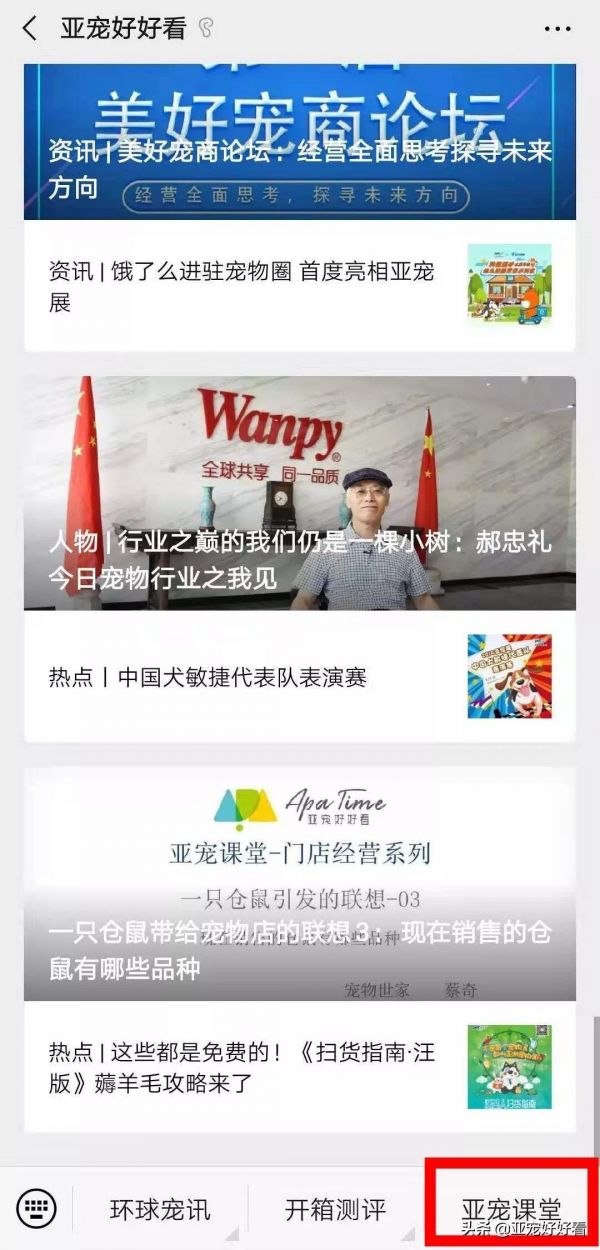Open the 仓鼠 pet store lesson article
Image resolution: width=600 pixels, height=1250 pixels.
(x=299, y=884)
